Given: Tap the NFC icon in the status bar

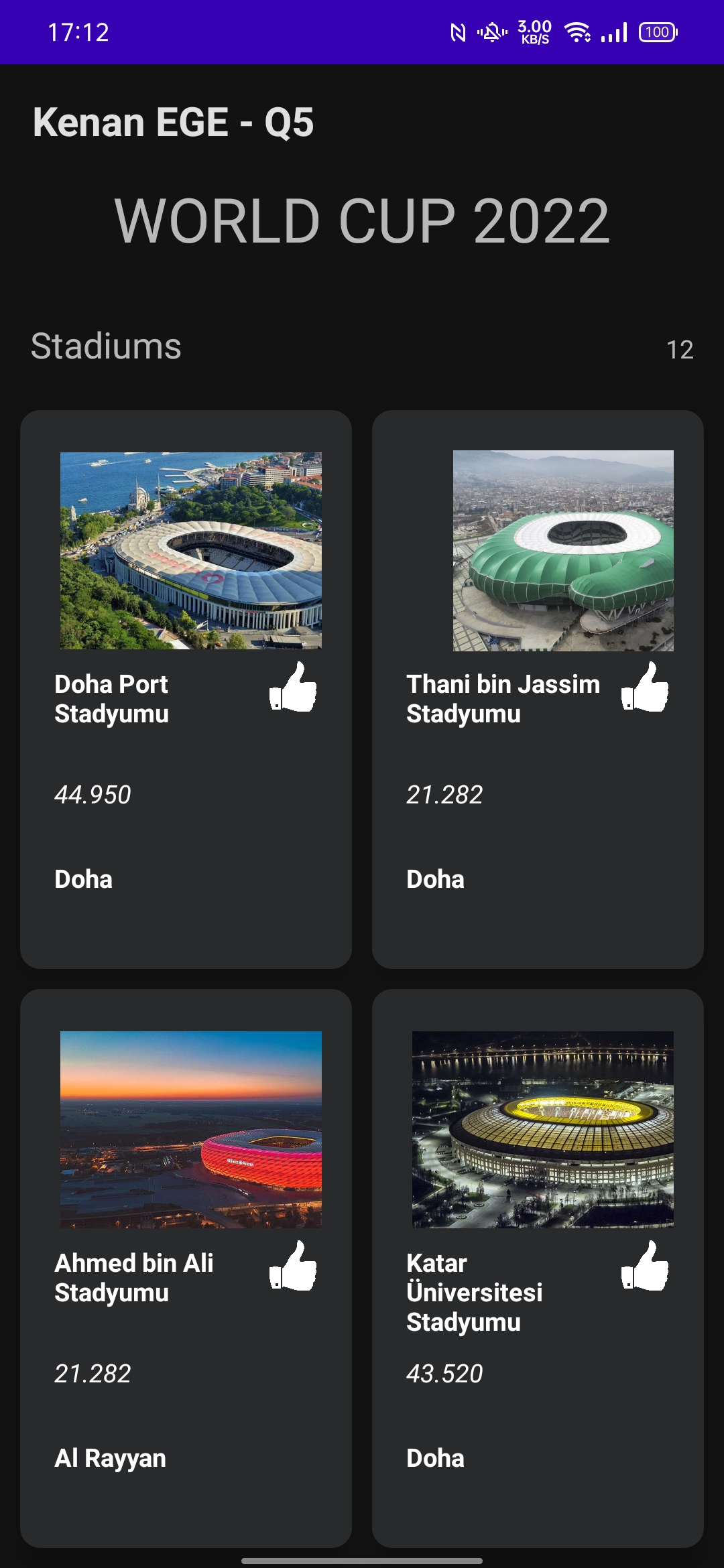Looking at the screenshot, I should (x=457, y=31).
